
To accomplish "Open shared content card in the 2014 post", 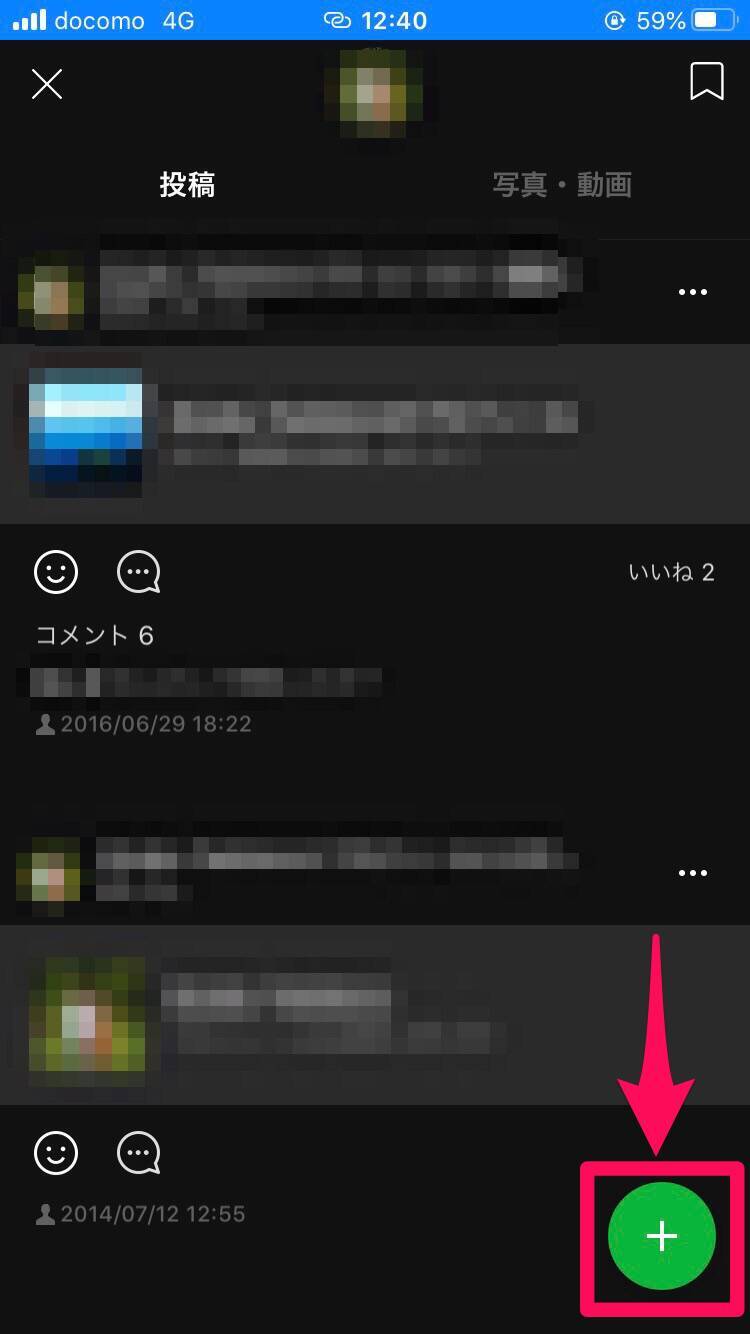I will [x=375, y=1014].
